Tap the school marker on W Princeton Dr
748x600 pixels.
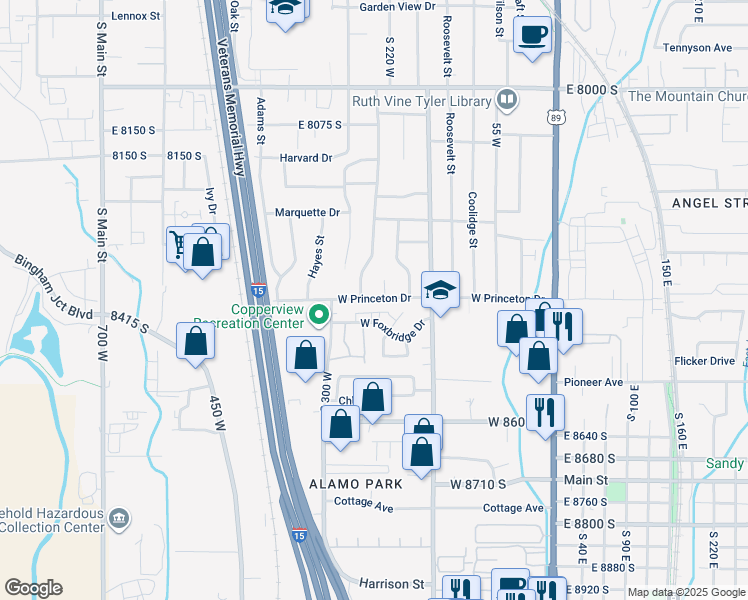[440, 290]
